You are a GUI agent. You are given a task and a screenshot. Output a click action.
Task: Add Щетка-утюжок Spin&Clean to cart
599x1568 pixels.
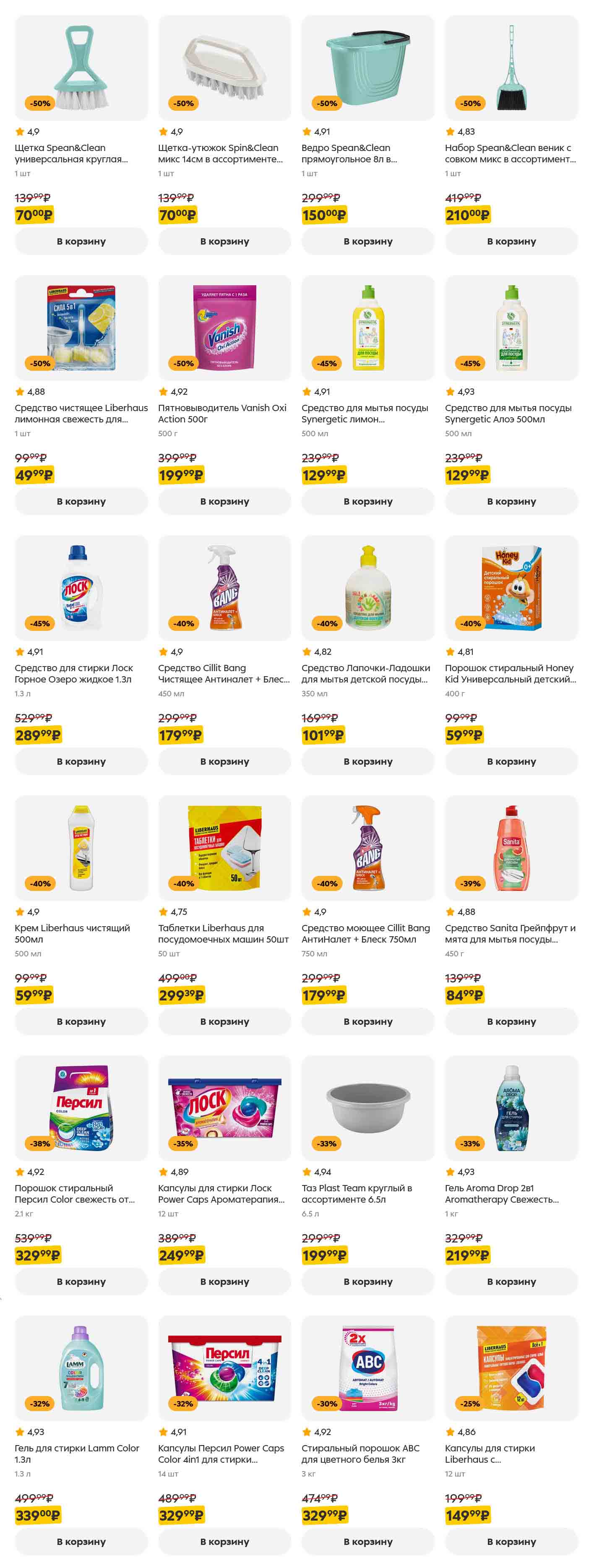[x=224, y=241]
